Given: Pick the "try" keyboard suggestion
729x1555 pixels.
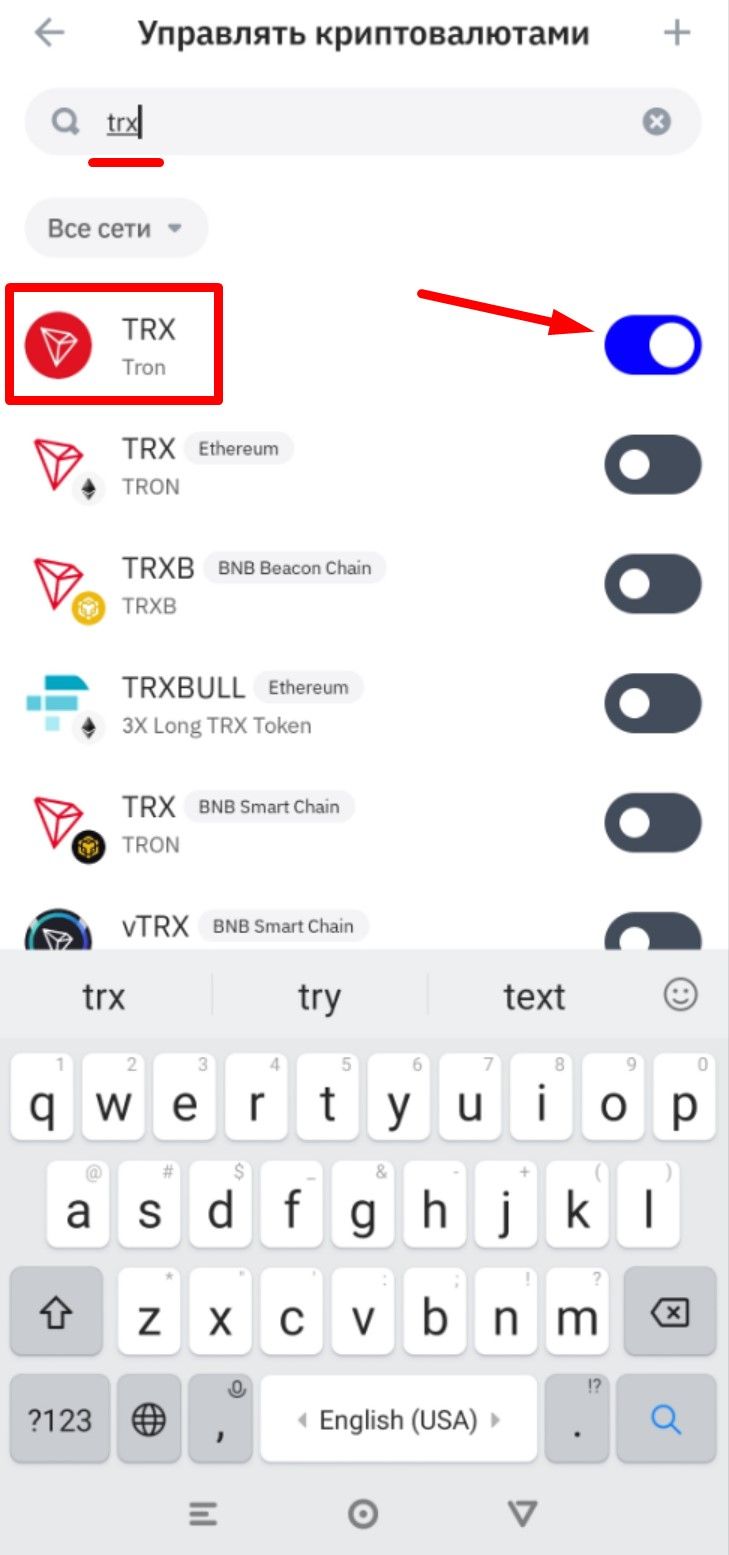Looking at the screenshot, I should pyautogui.click(x=319, y=996).
